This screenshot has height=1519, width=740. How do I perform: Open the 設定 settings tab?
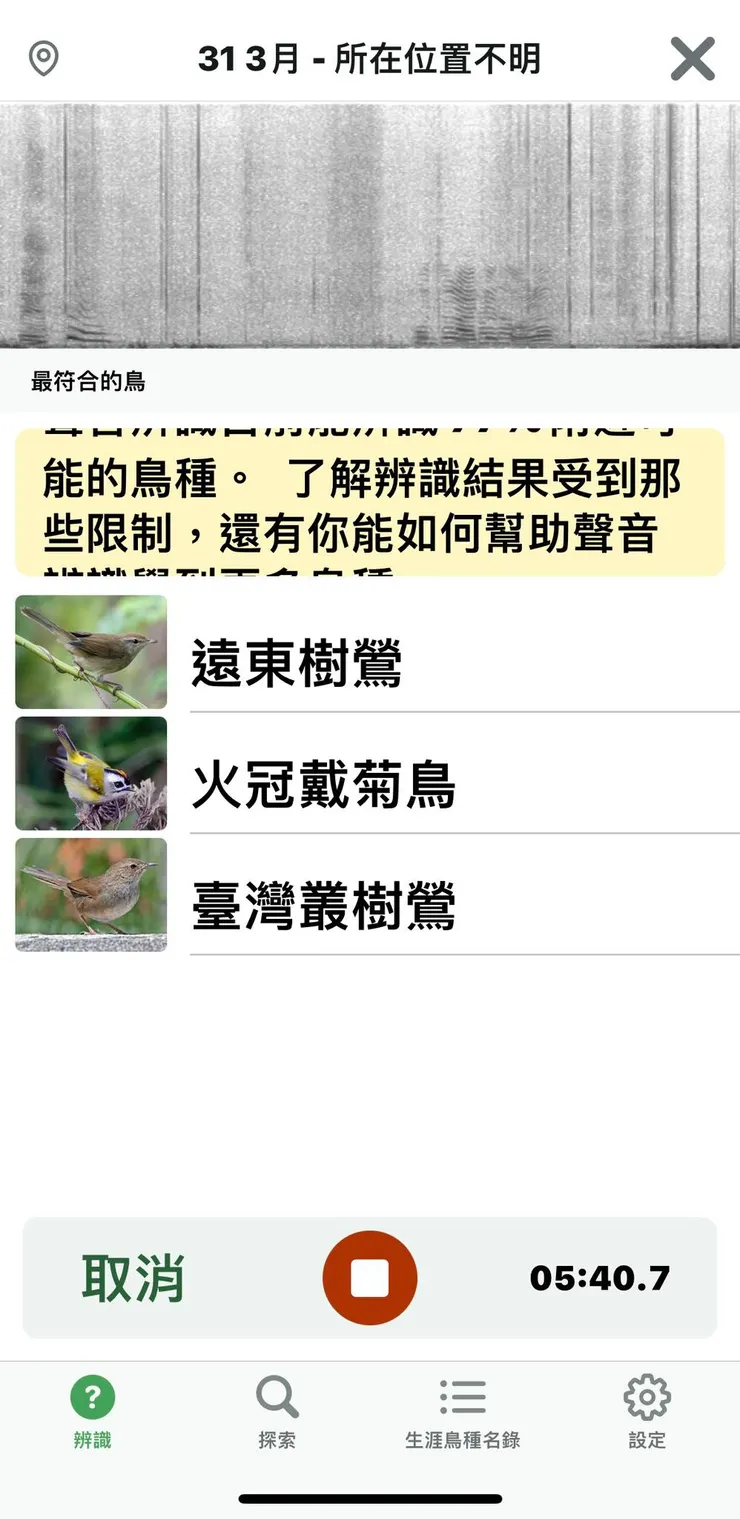tap(647, 1412)
